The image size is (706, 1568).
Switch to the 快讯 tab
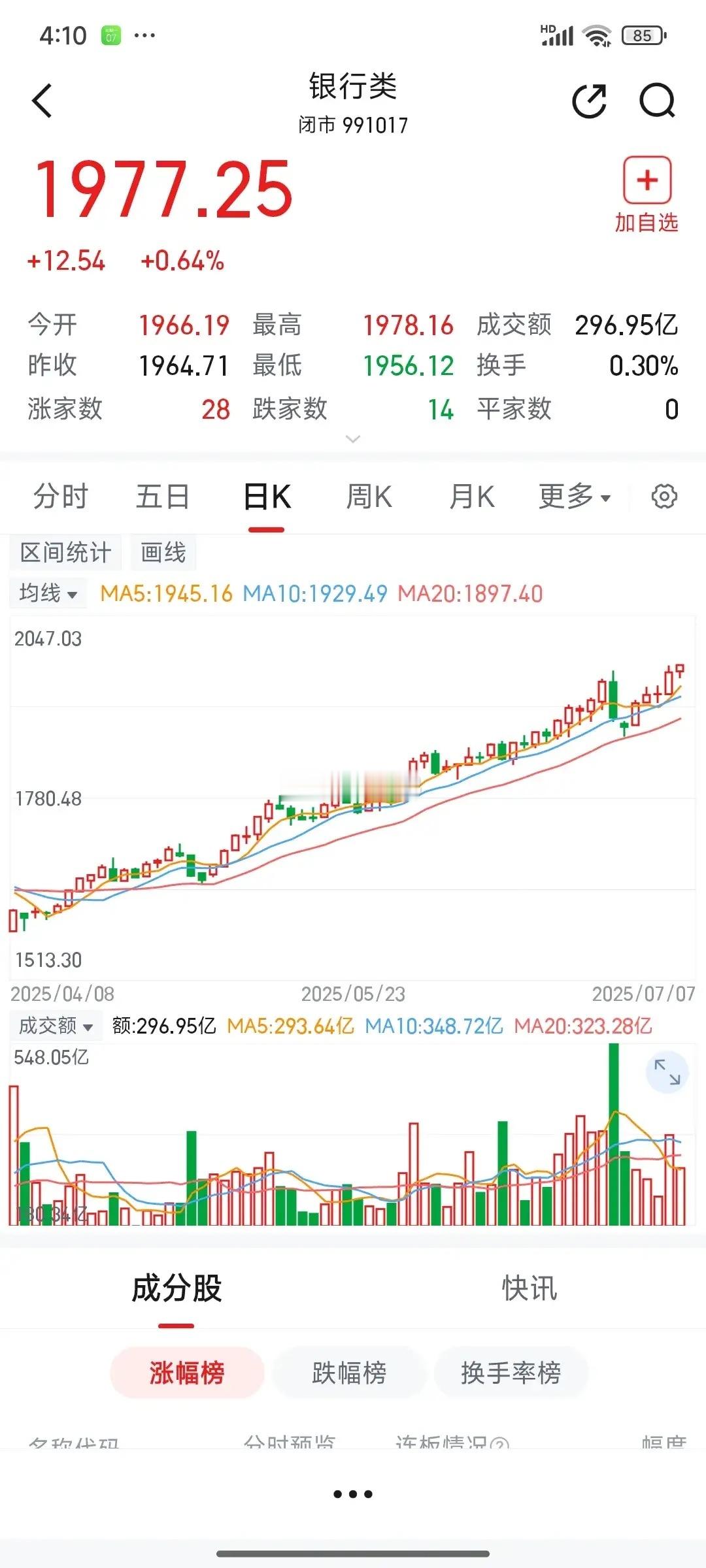(529, 1288)
